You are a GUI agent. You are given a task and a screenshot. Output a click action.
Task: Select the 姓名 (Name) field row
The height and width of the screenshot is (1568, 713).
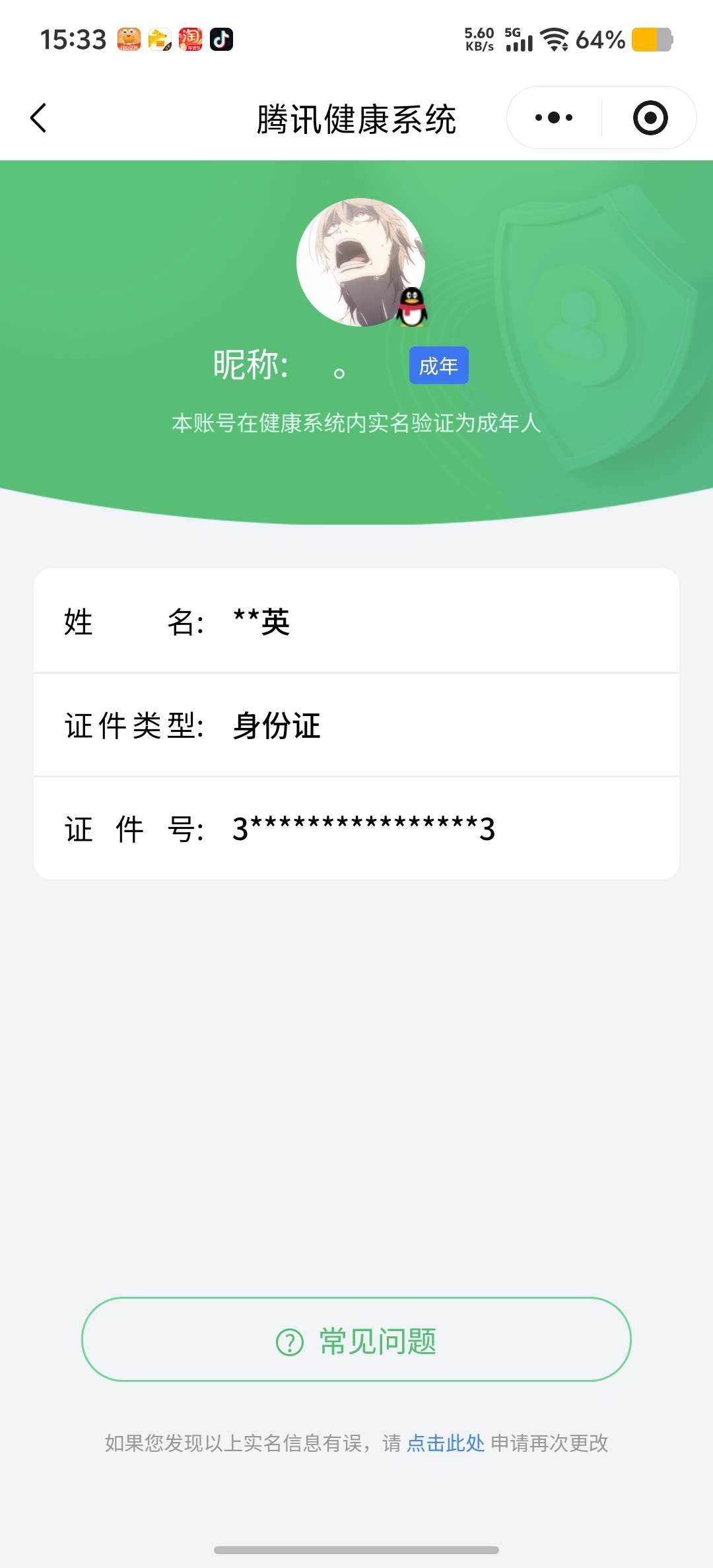(356, 622)
